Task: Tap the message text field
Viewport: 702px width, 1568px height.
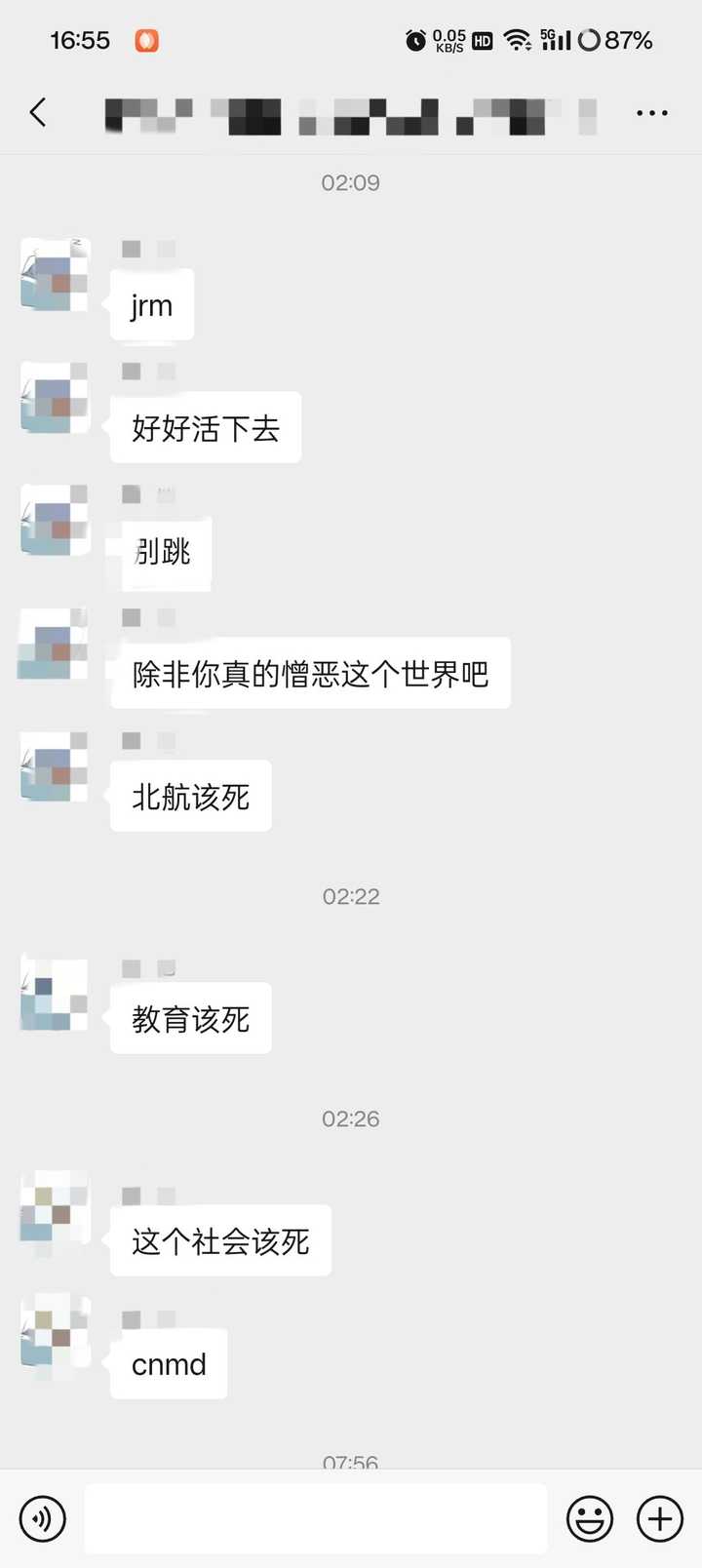Action: [x=315, y=1518]
